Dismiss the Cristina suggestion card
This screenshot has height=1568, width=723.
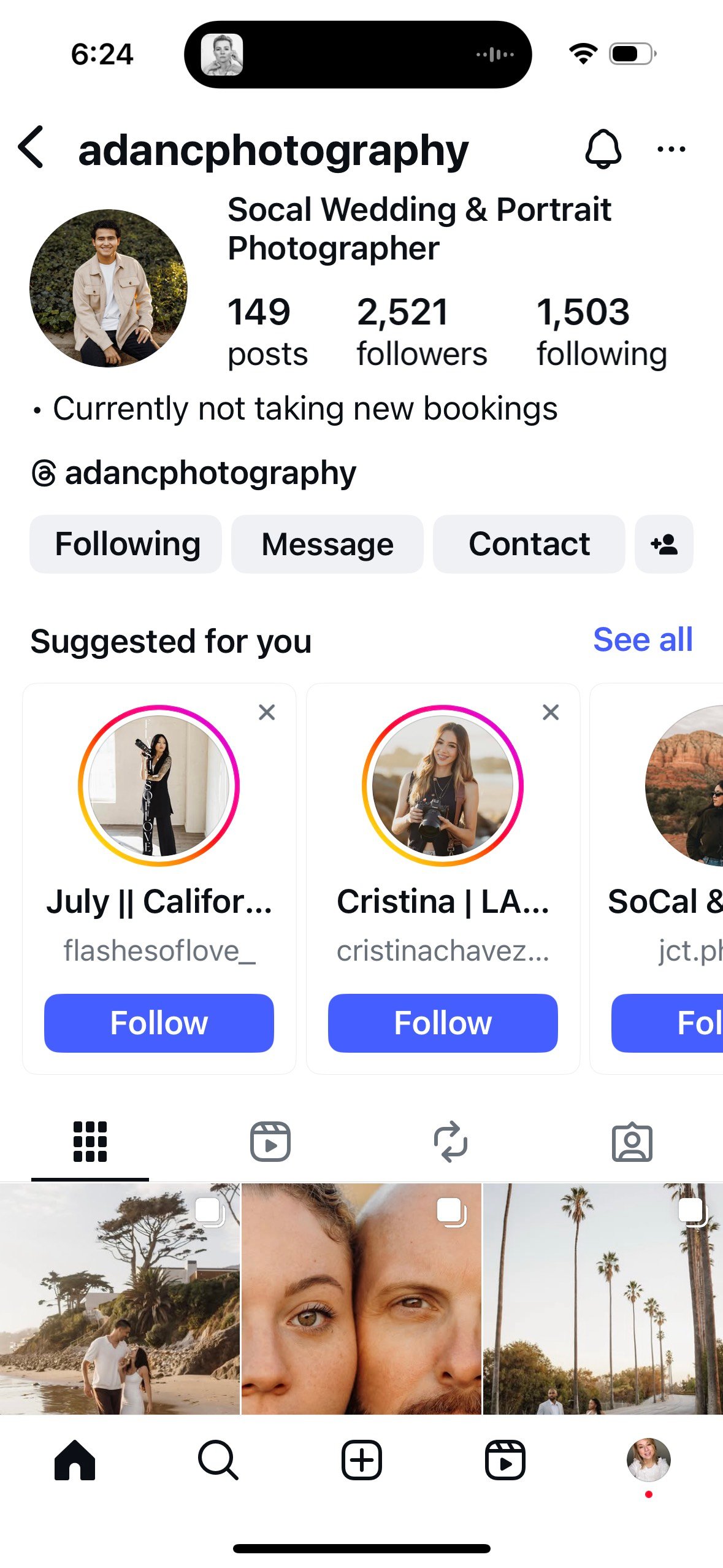(551, 712)
